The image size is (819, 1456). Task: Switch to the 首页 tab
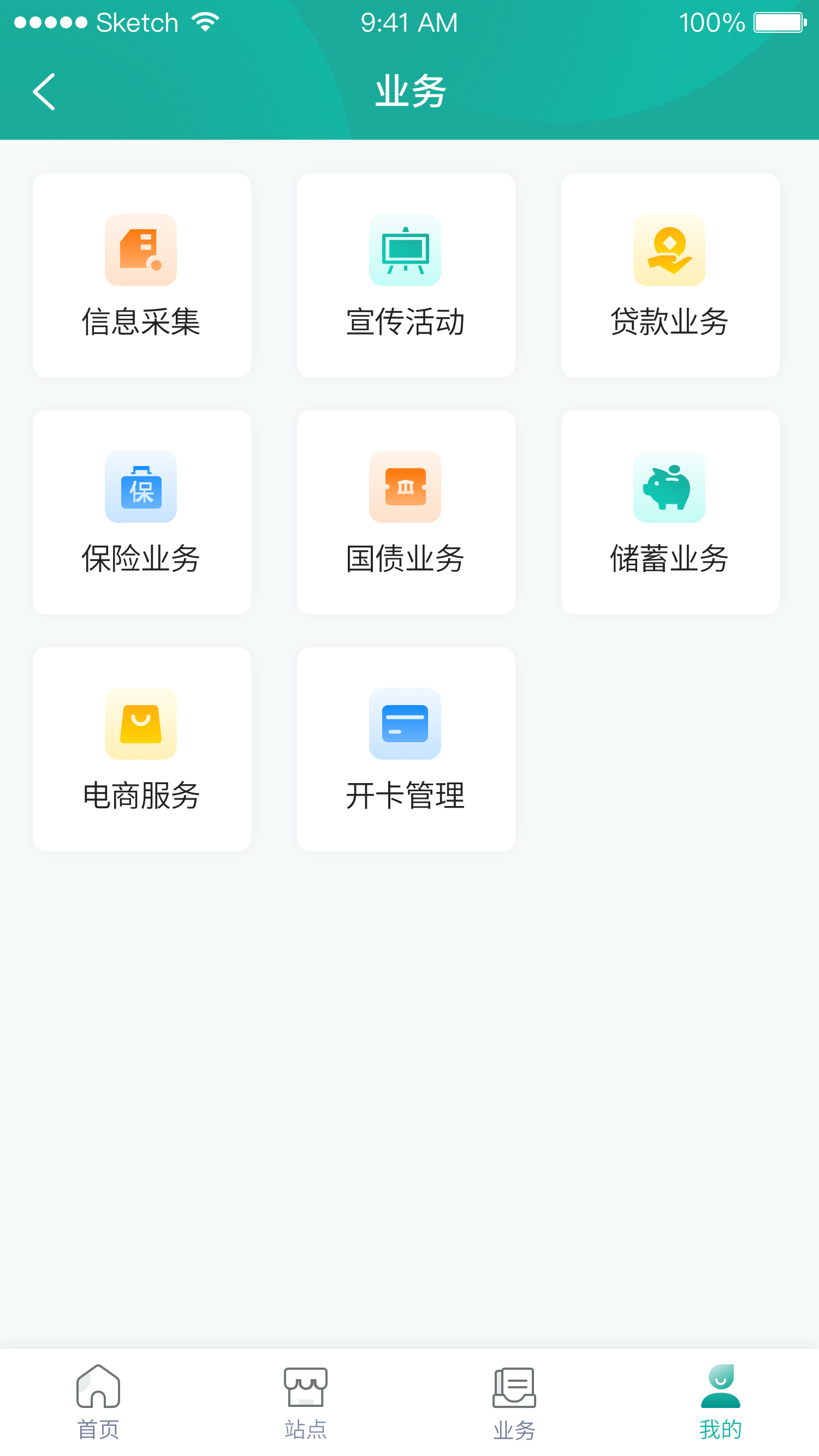(98, 1402)
